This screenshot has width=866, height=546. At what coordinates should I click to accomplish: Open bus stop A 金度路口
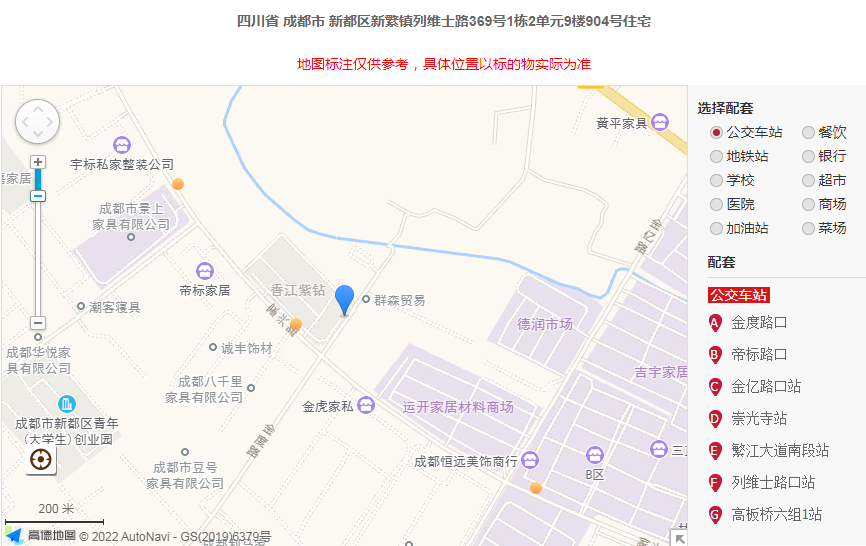pos(759,322)
